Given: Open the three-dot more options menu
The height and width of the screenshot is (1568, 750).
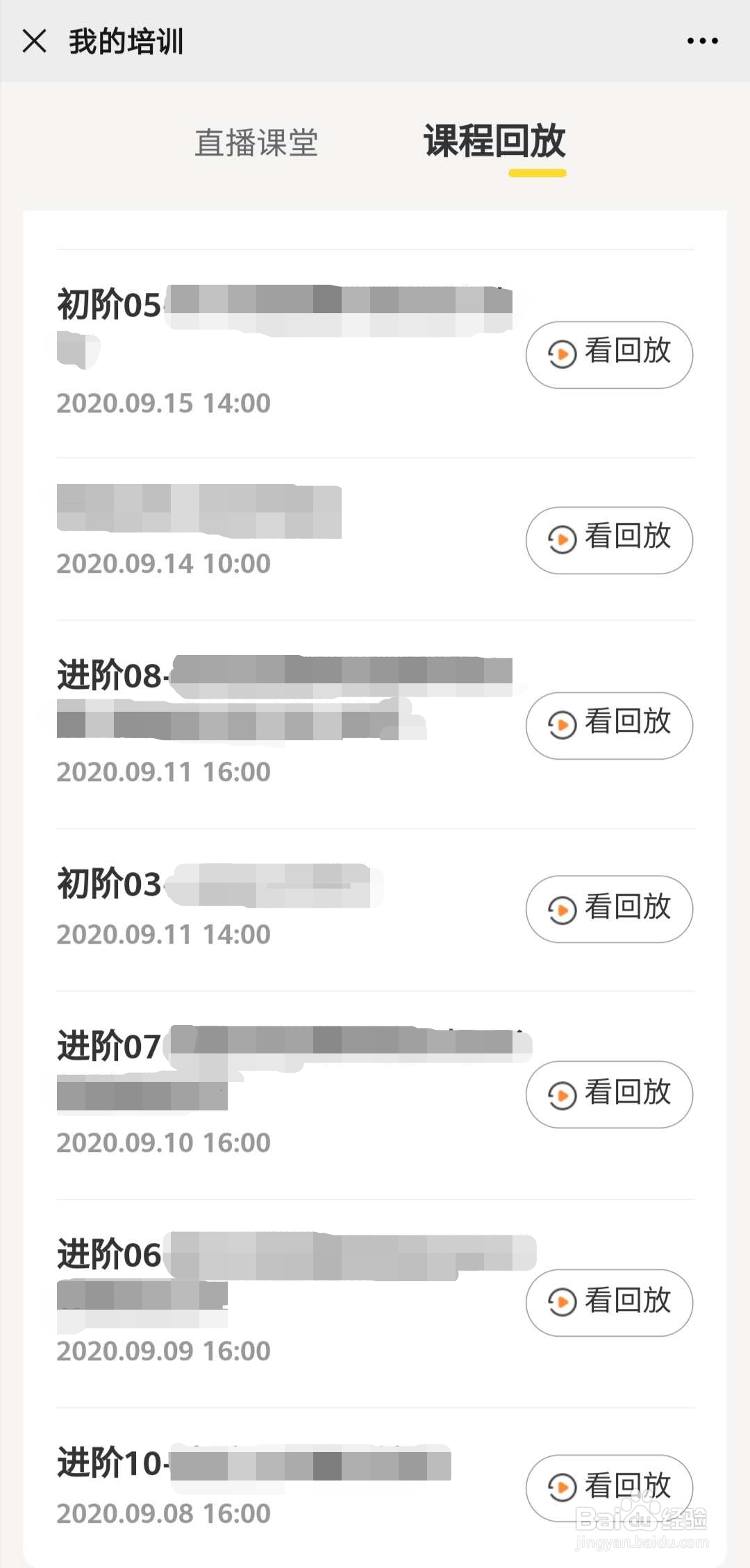Looking at the screenshot, I should coord(701,40).
